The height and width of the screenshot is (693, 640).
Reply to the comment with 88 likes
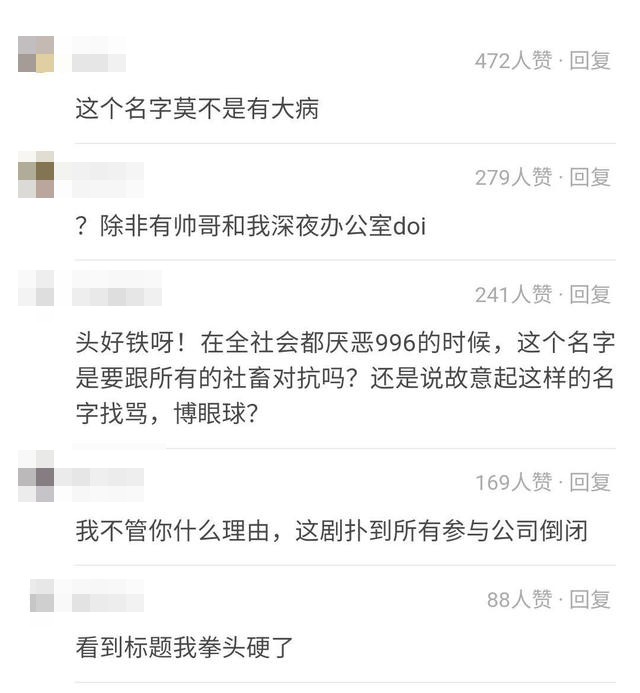click(x=590, y=600)
